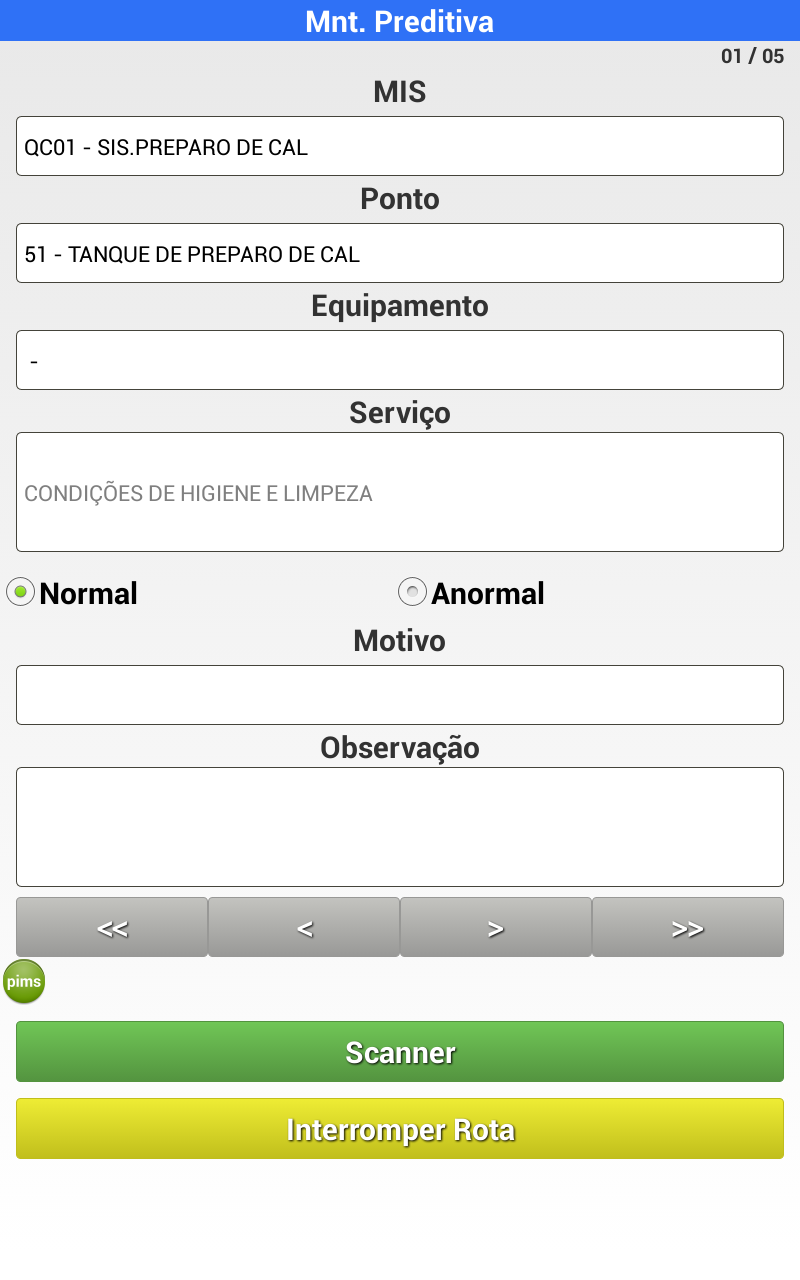Tap Interromper Rota button
Image resolution: width=800 pixels, height=1280 pixels.
(x=400, y=1129)
